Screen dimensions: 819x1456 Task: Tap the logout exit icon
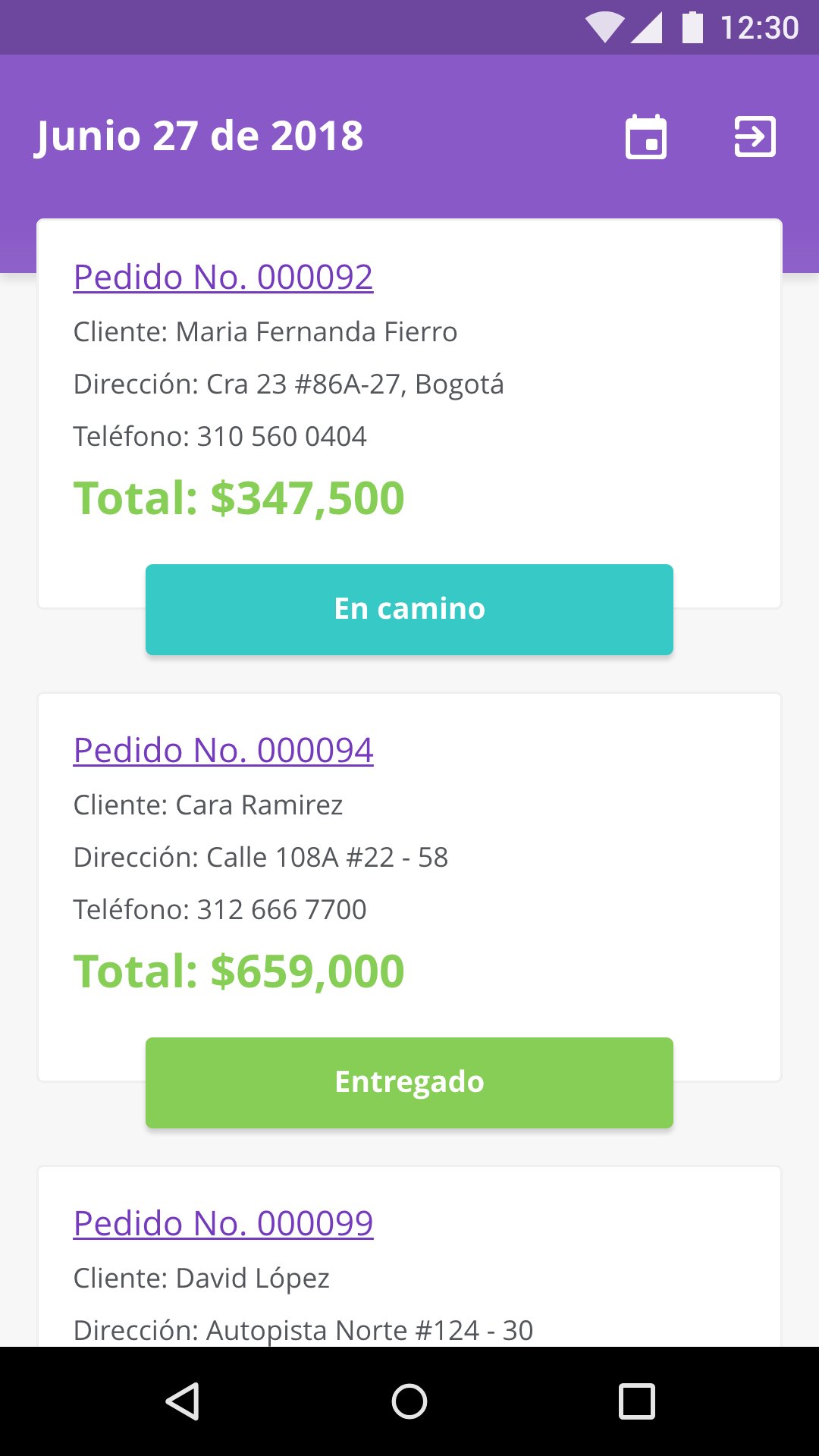(755, 137)
